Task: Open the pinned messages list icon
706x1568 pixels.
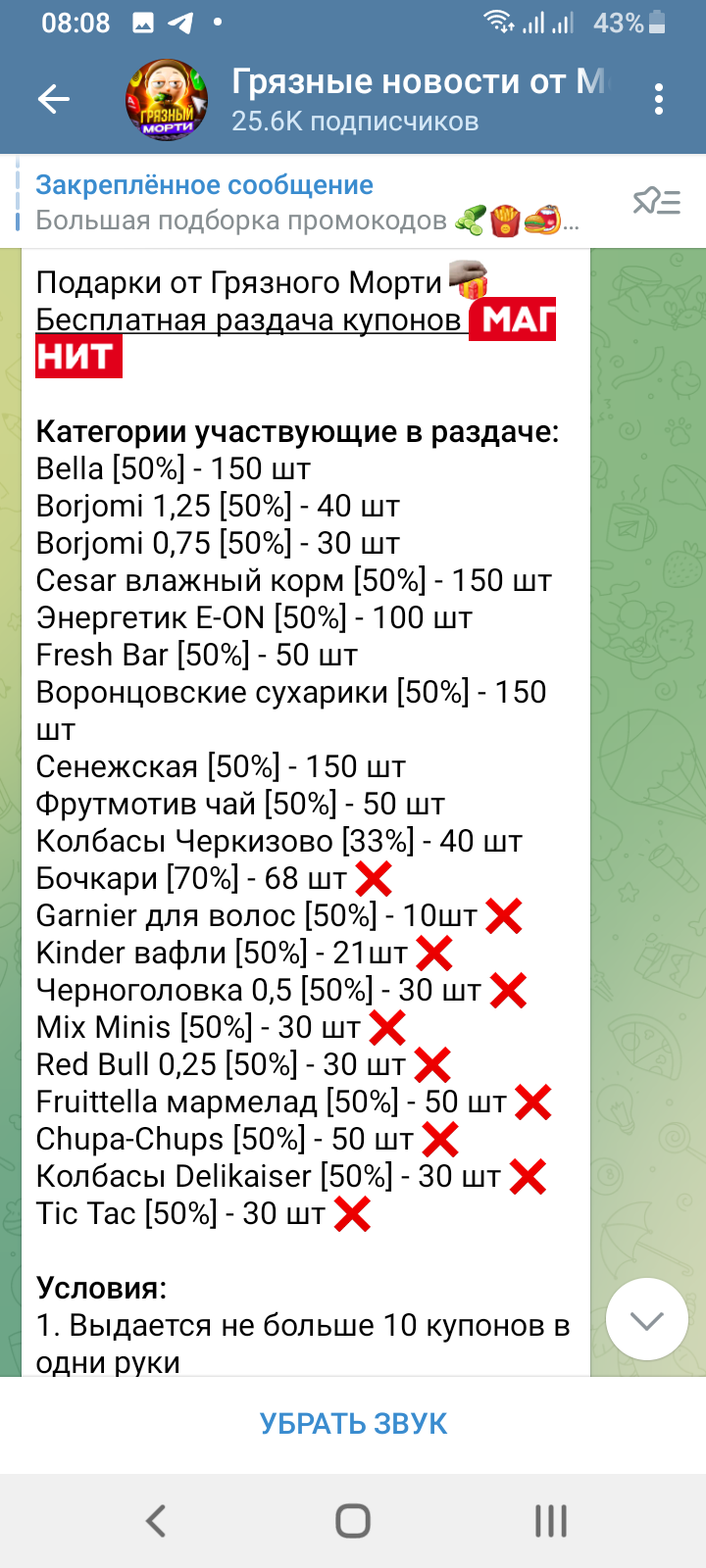Action: pos(656,201)
